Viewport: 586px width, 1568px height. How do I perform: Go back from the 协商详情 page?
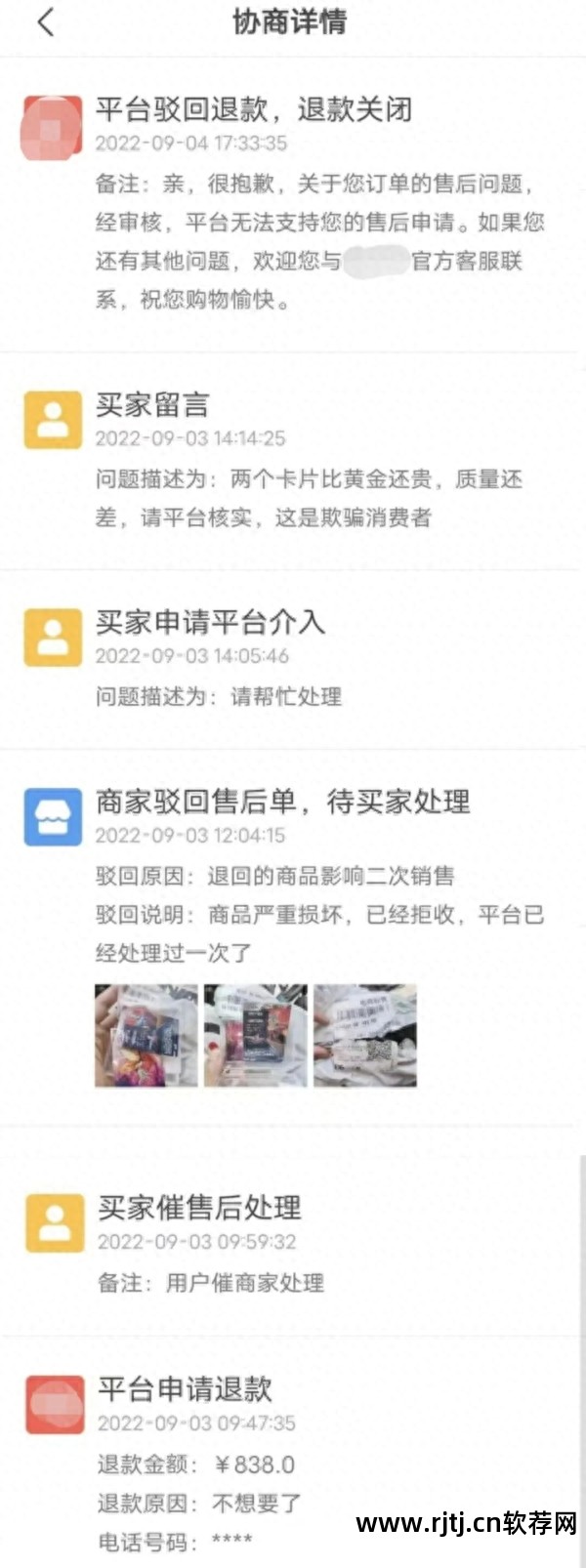point(46,22)
